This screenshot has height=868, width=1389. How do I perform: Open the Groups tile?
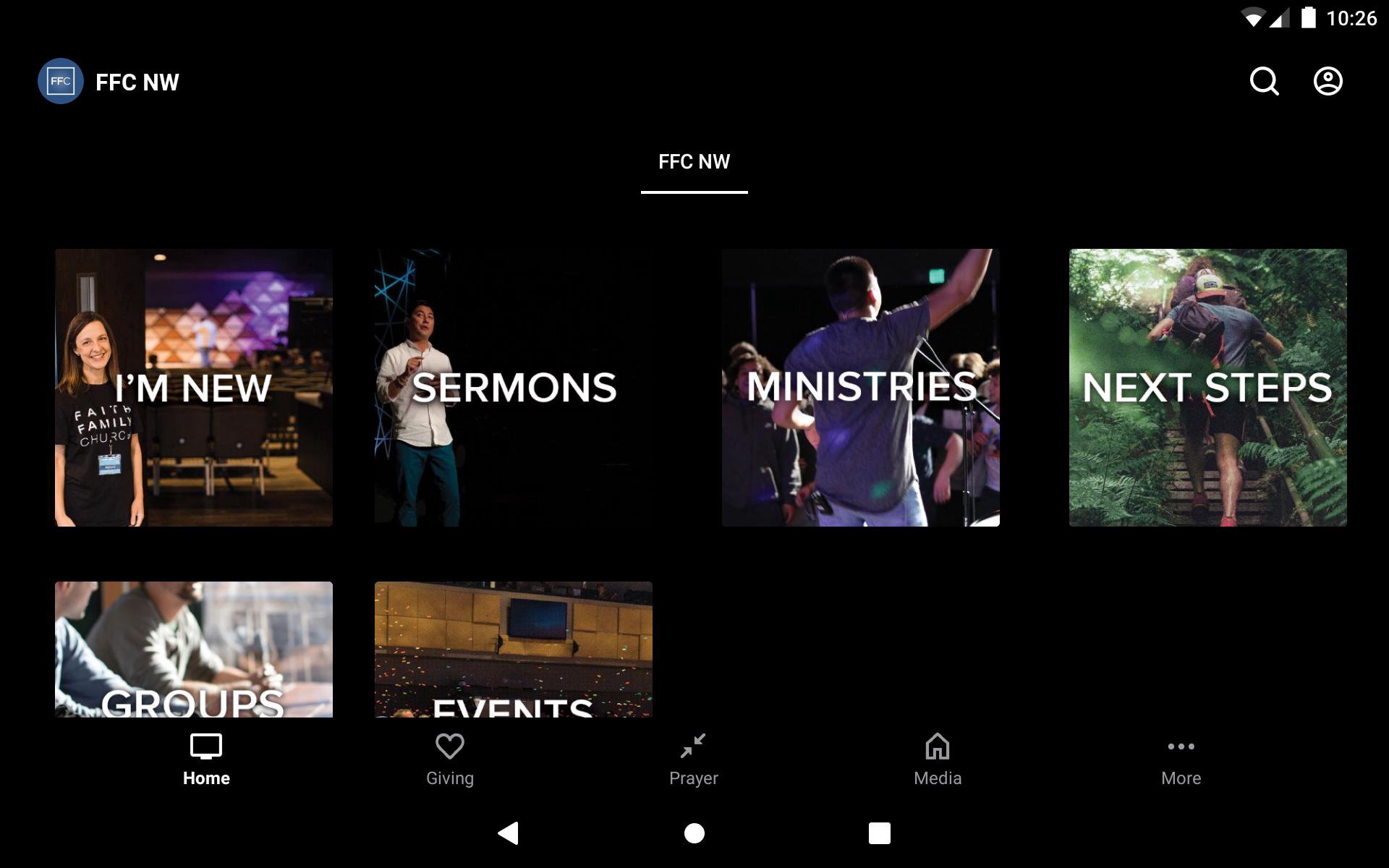click(x=194, y=650)
